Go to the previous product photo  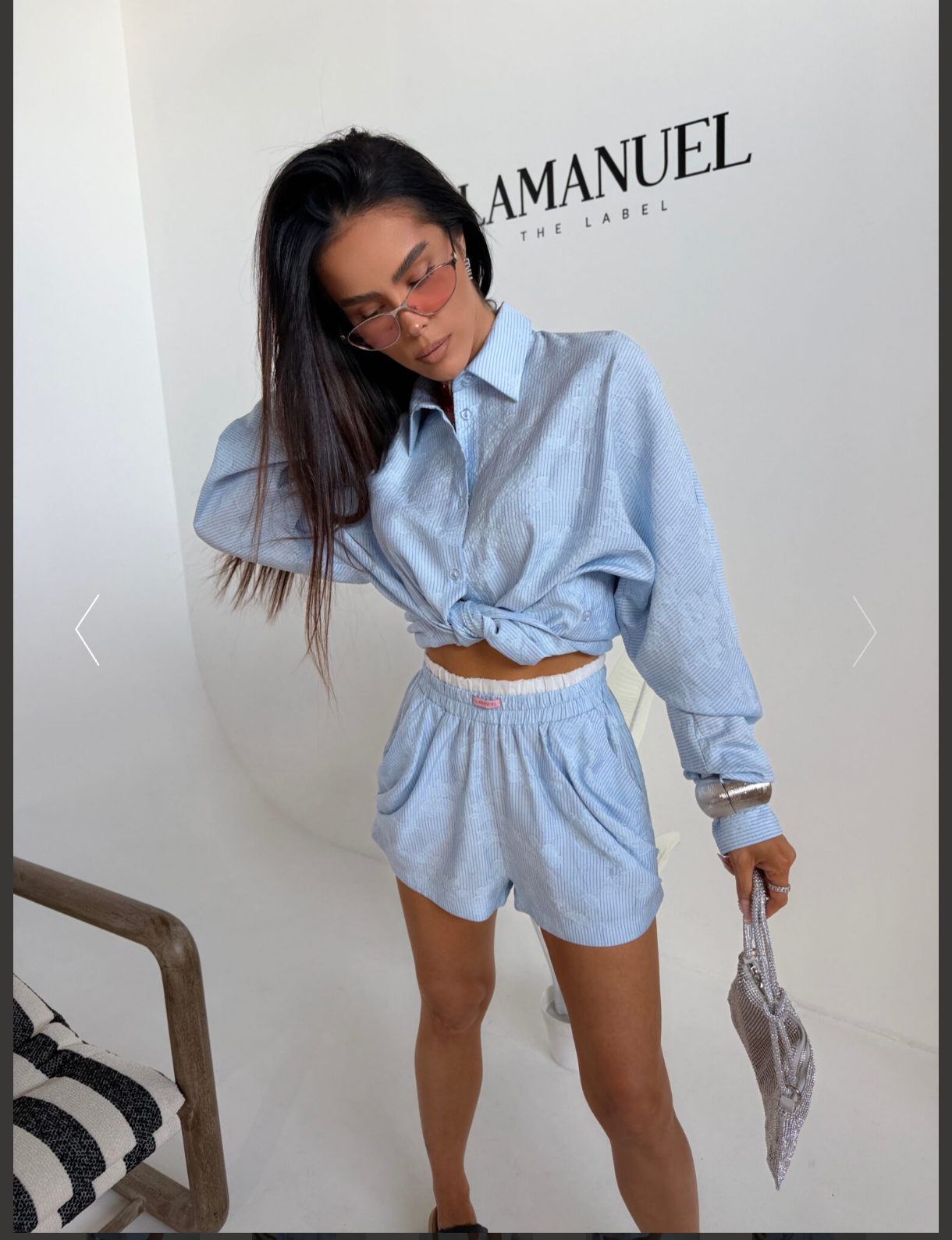pos(87,630)
